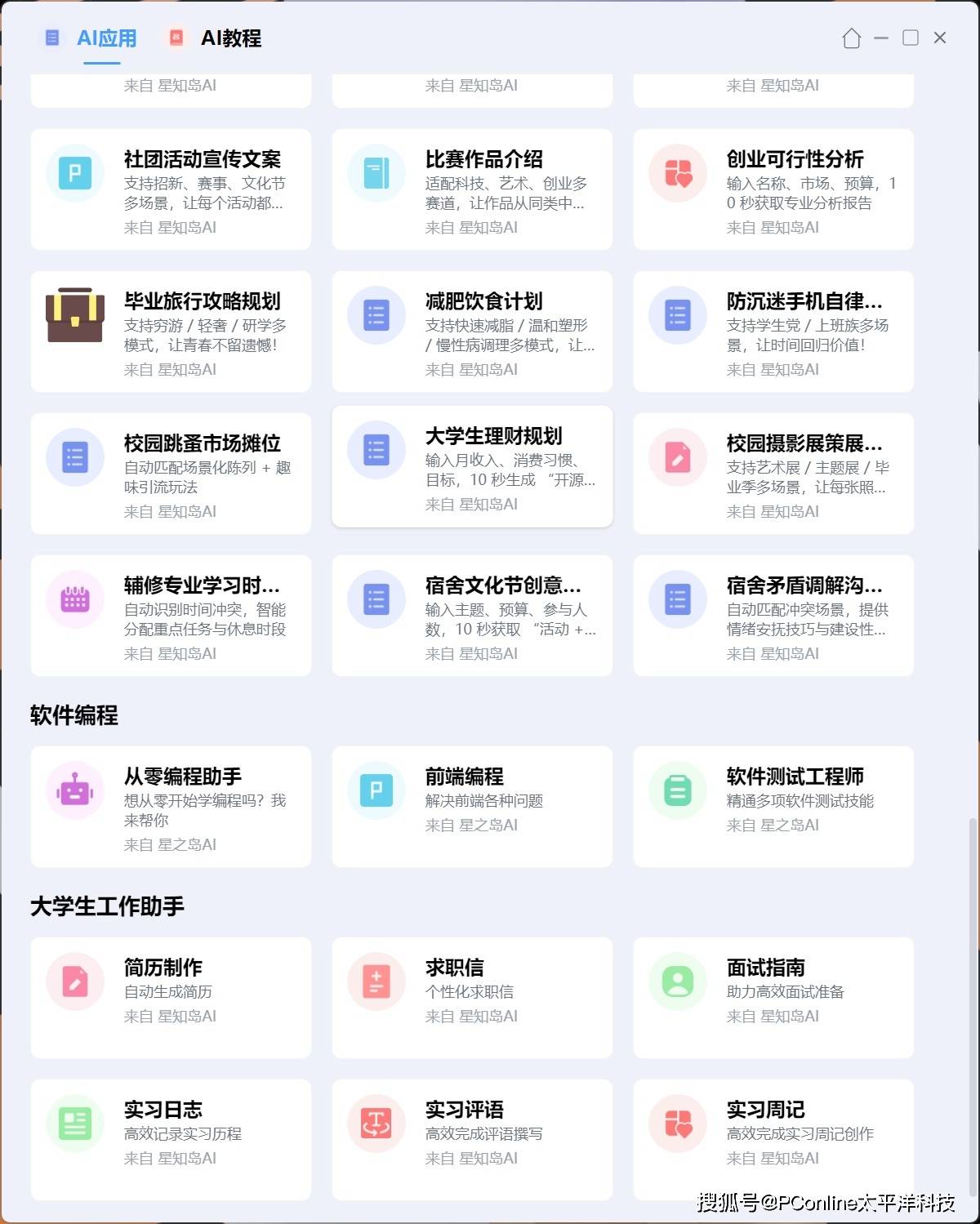Open 实习周记 card
The width and height of the screenshot is (980, 1224).
[773, 1140]
